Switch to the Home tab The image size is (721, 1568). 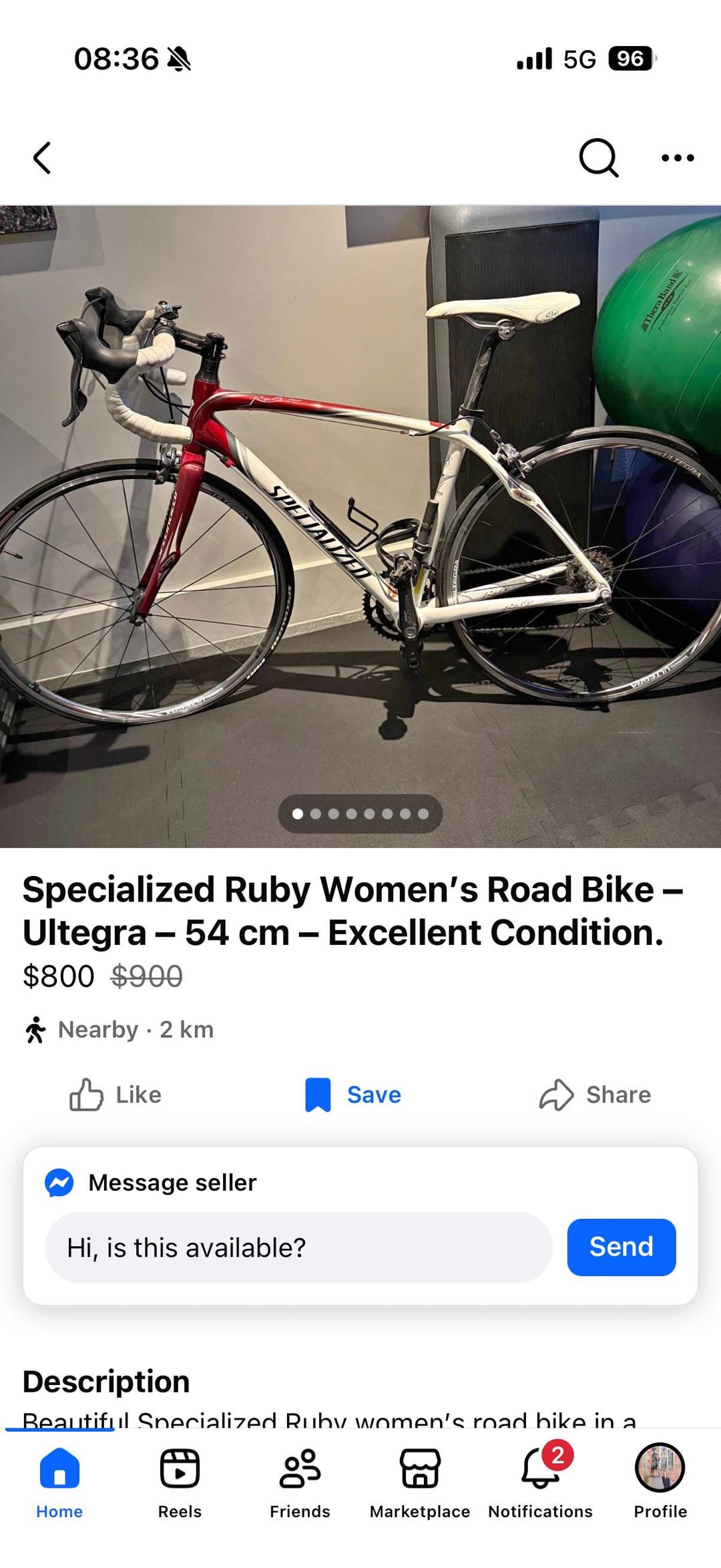(x=59, y=1480)
